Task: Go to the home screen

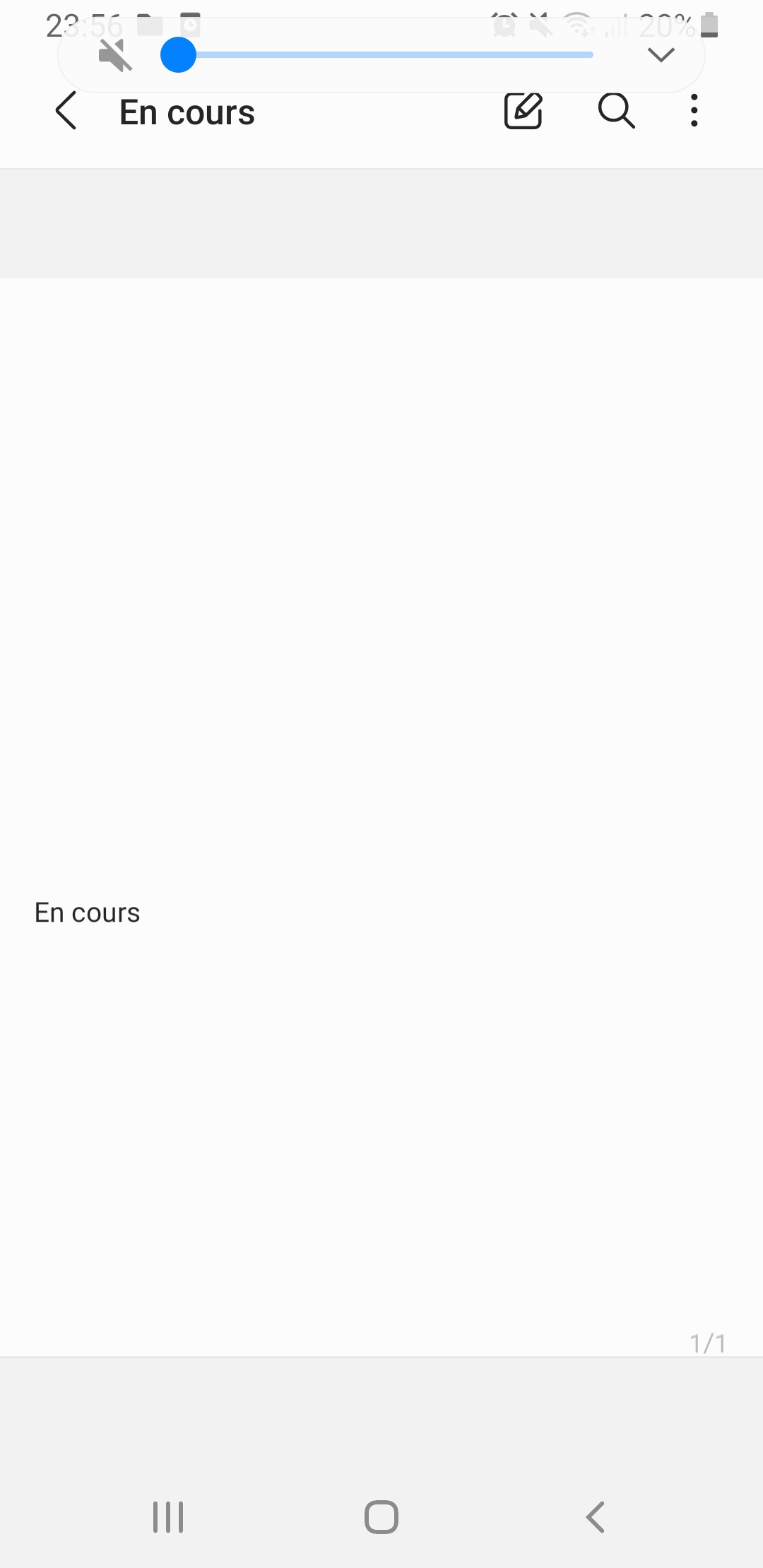Action: [x=381, y=1516]
